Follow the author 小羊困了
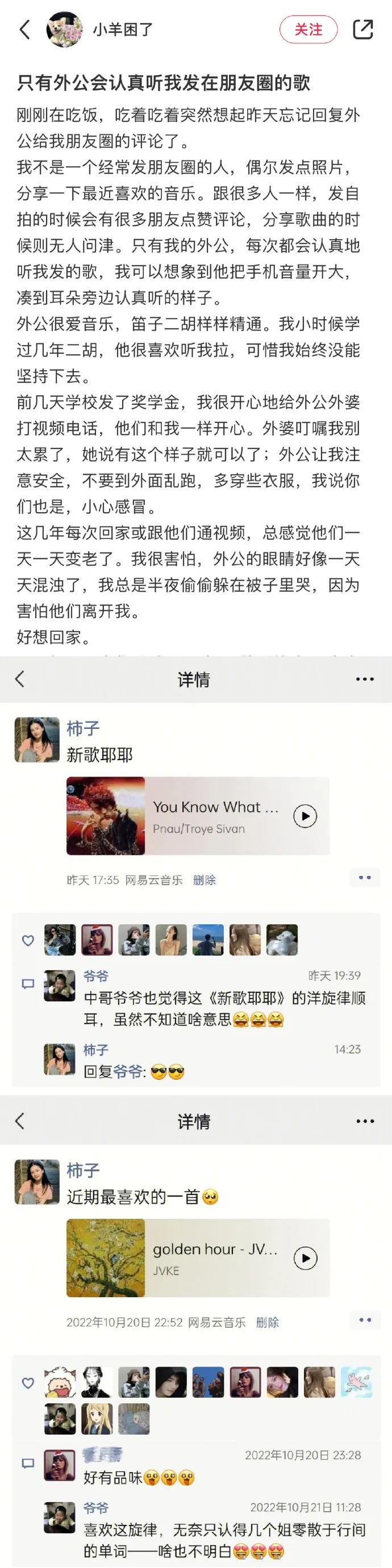392x1568 pixels. point(308,29)
